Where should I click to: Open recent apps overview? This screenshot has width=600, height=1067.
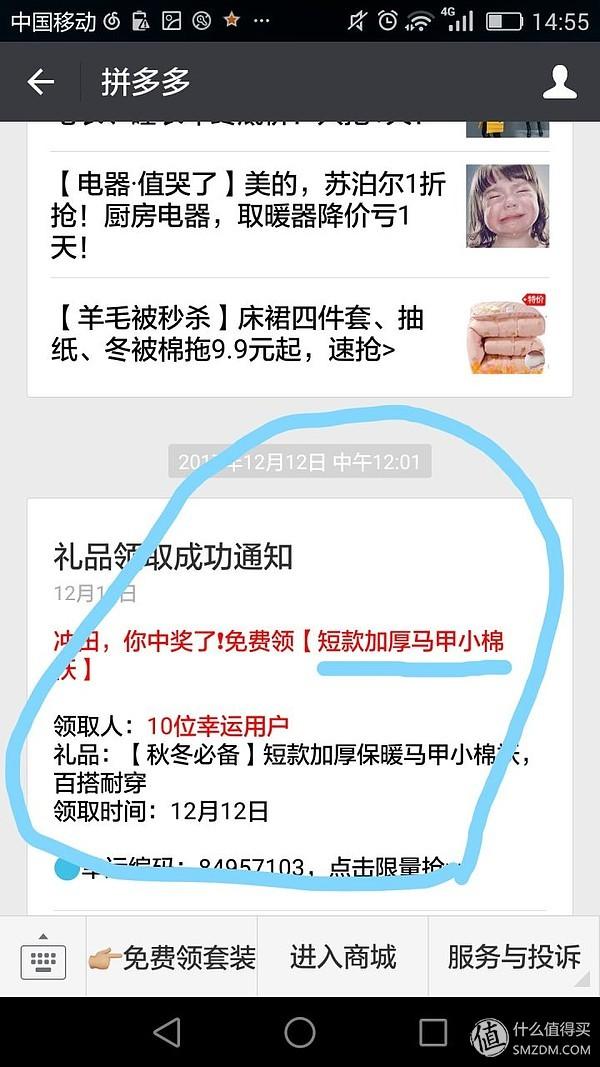pos(432,1032)
